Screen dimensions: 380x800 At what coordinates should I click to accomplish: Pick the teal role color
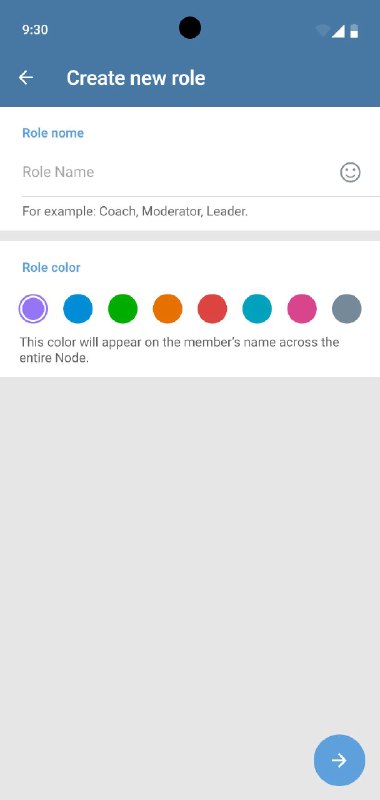pos(257,309)
